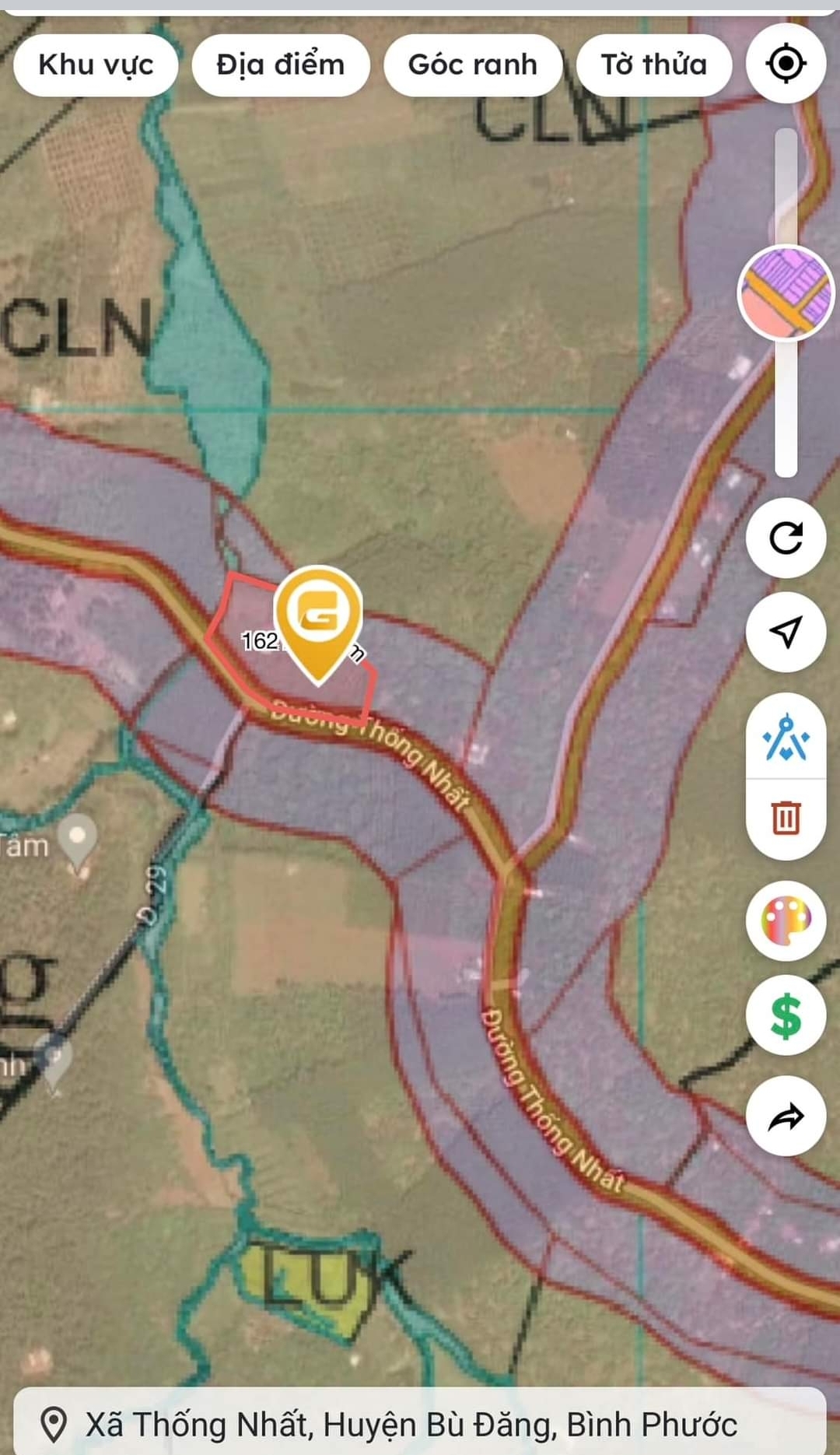Tap the map layer opacity slider handle

786,293
